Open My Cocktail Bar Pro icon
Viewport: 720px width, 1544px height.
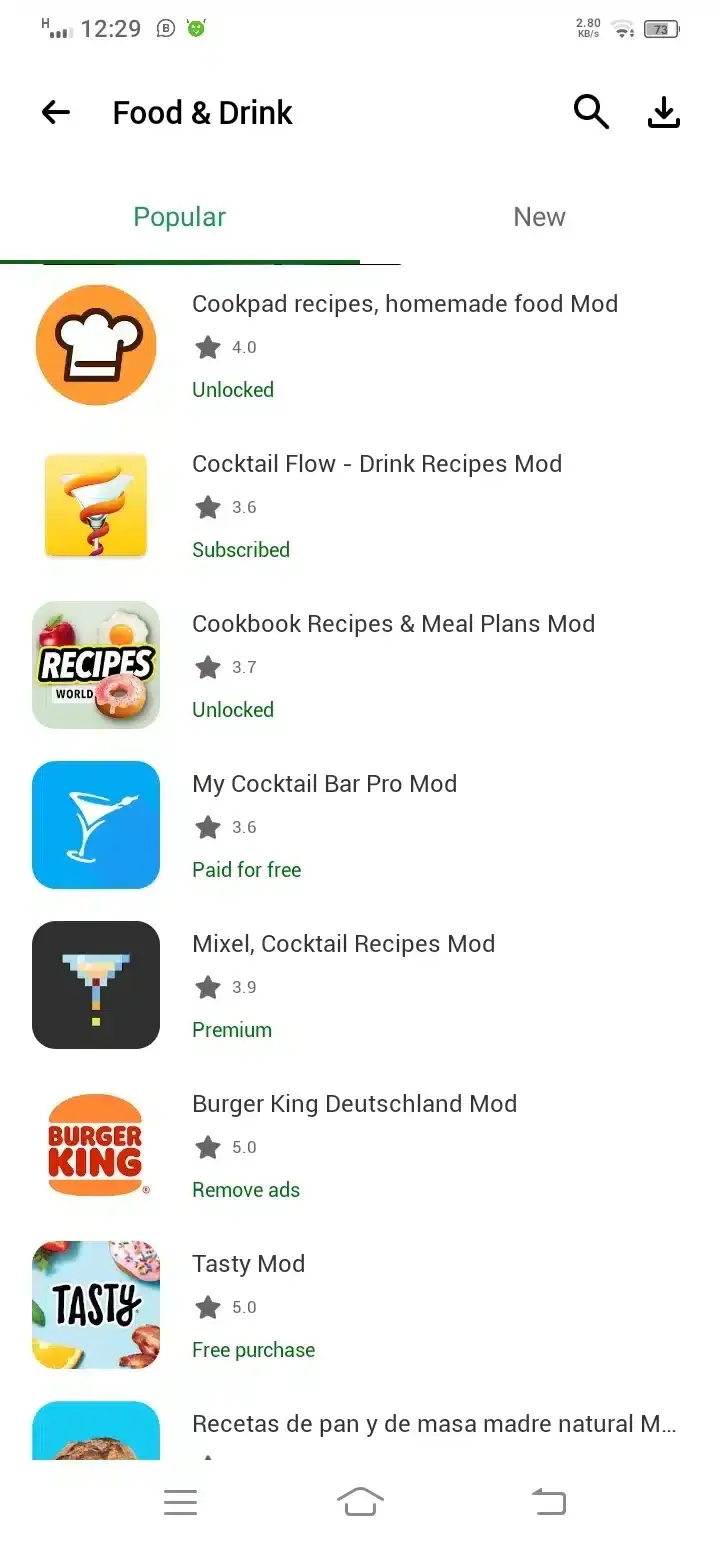point(96,825)
